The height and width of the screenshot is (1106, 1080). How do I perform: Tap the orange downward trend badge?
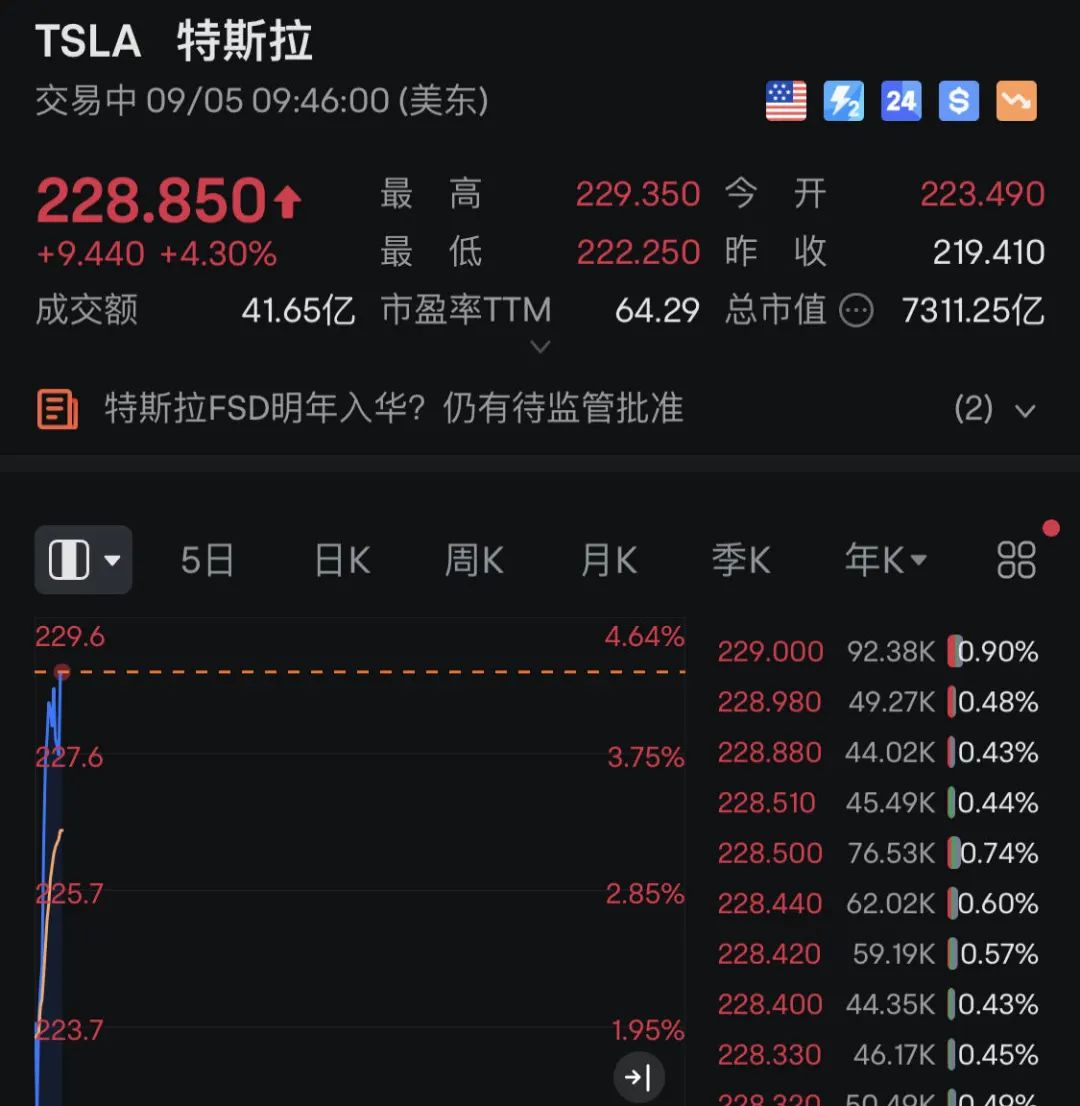(1016, 101)
